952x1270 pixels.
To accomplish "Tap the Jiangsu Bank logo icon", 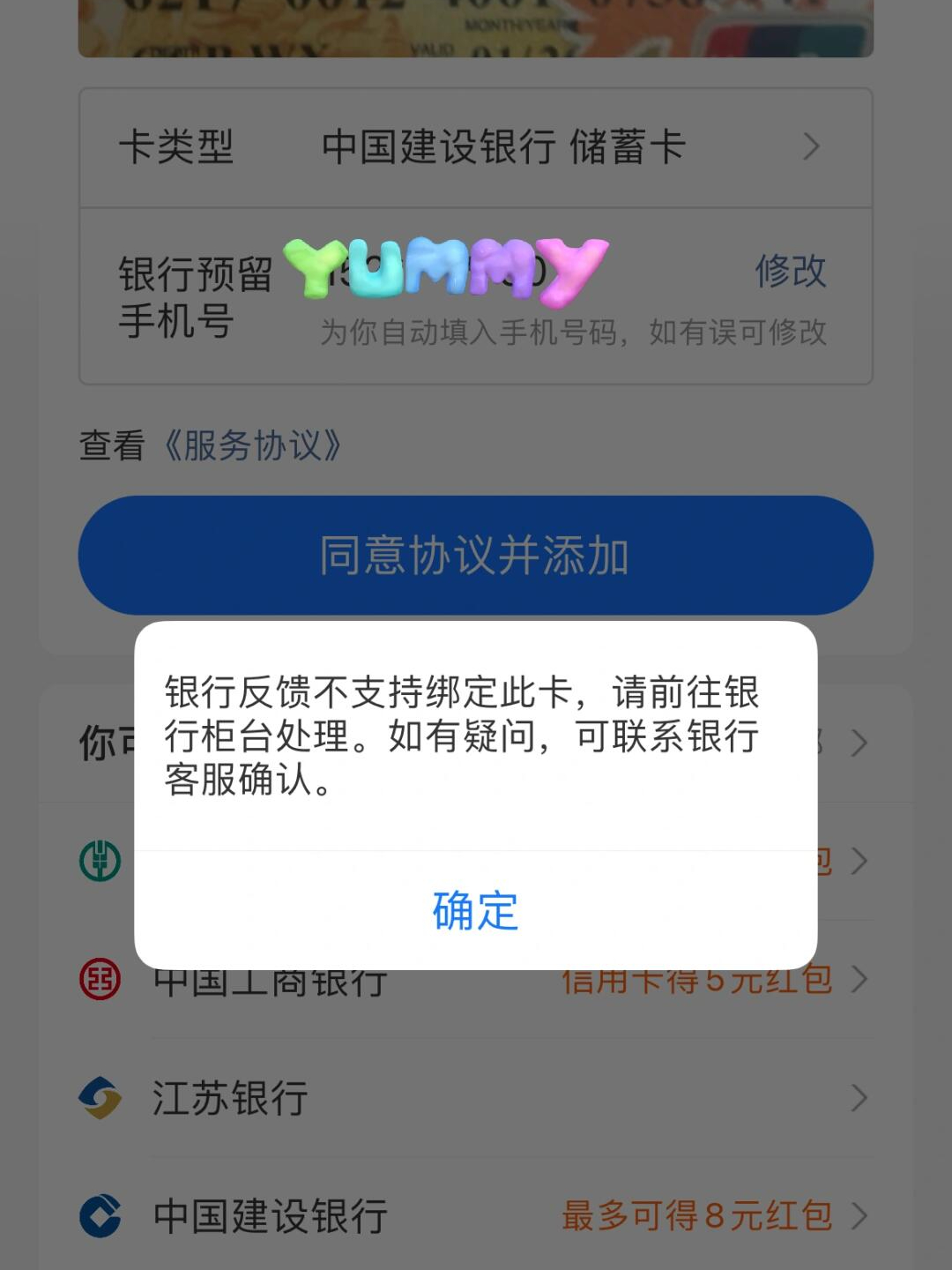I will click(x=100, y=1096).
